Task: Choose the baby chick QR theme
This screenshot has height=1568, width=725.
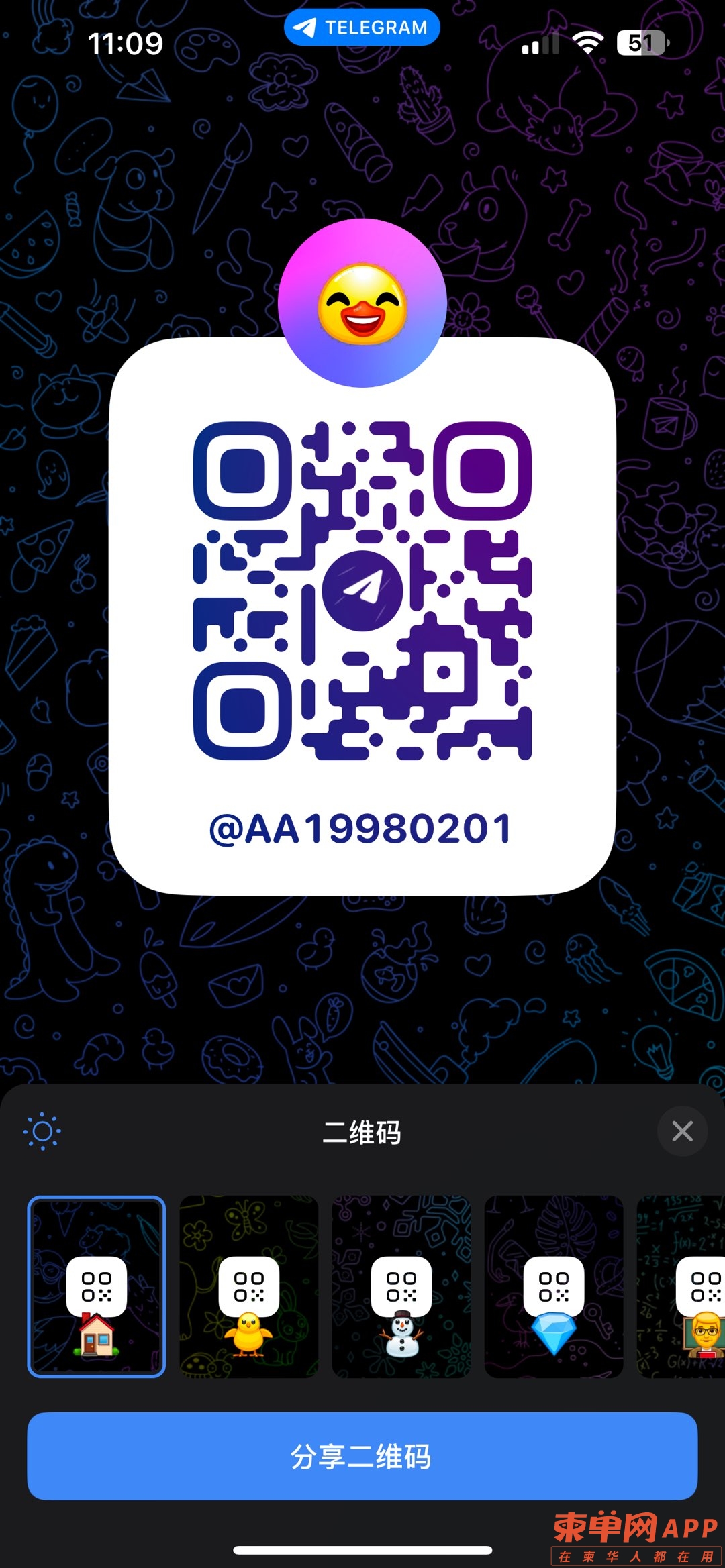Action: click(x=249, y=1286)
